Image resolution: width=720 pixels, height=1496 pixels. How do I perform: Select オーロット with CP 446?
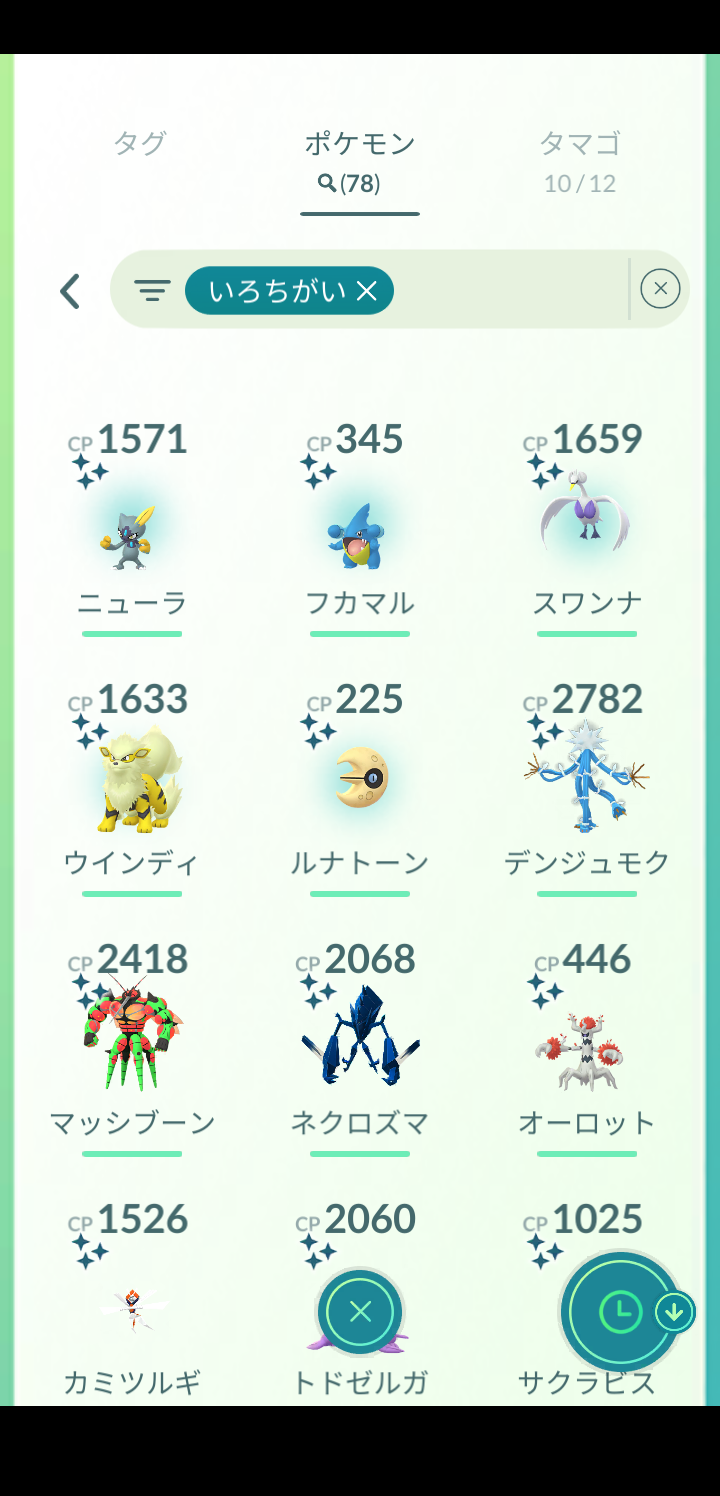point(587,1049)
